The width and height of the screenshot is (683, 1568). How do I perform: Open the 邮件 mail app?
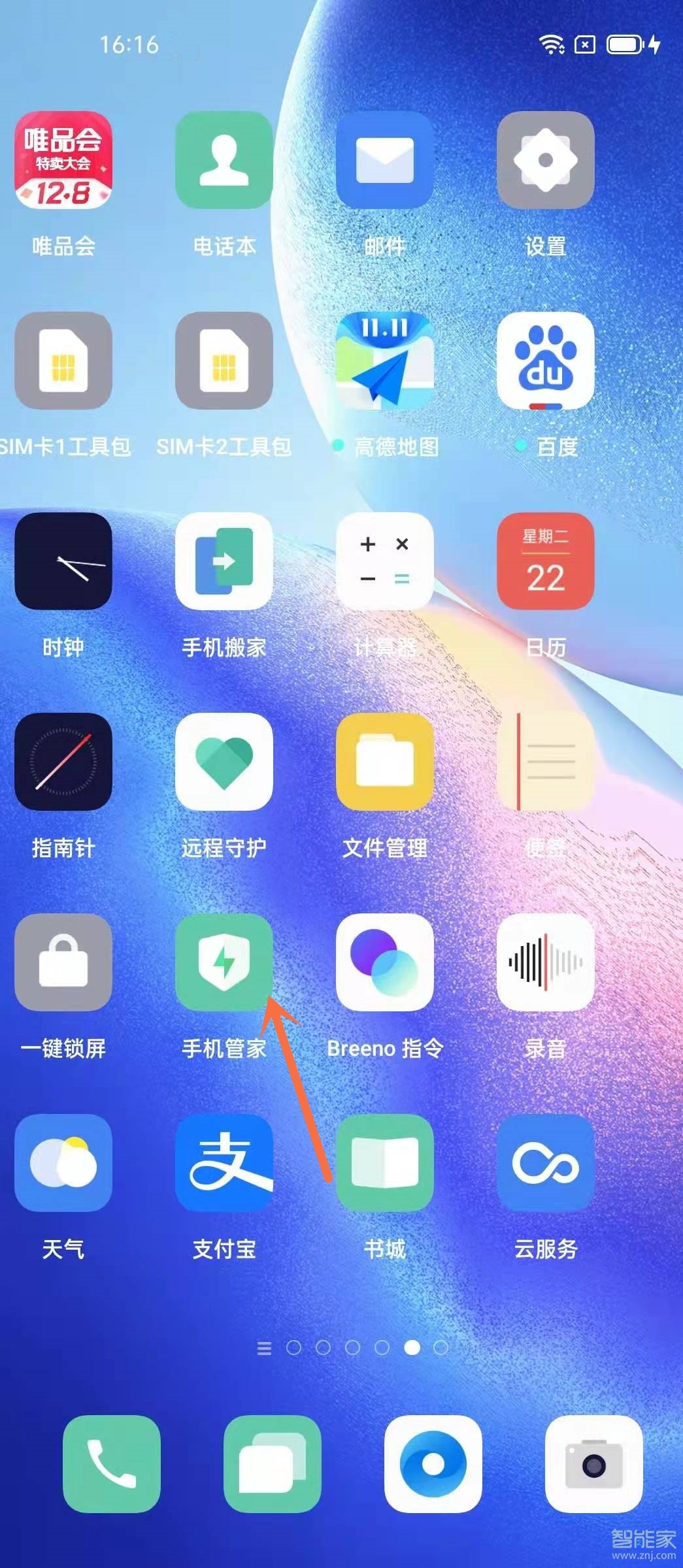(x=384, y=160)
